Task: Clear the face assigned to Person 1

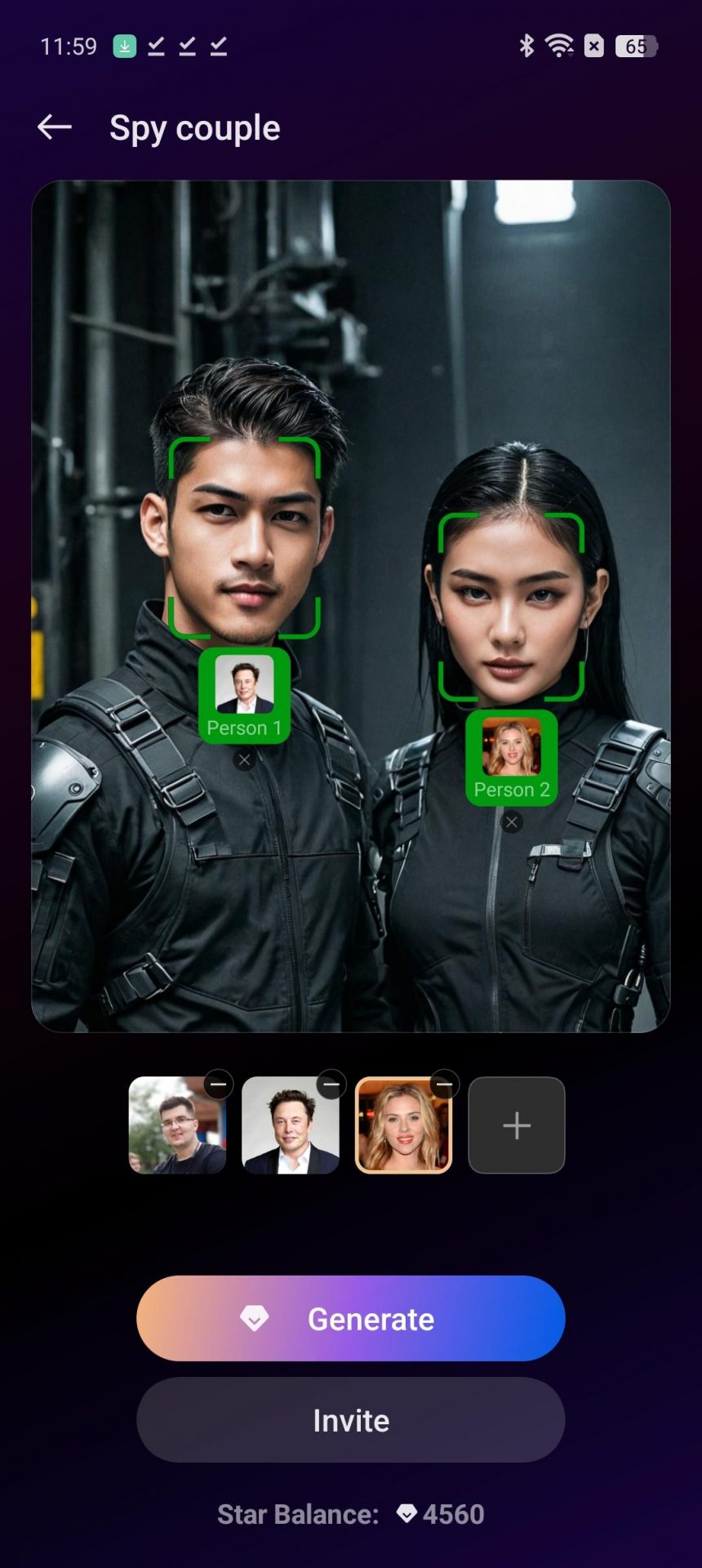Action: pos(244,760)
